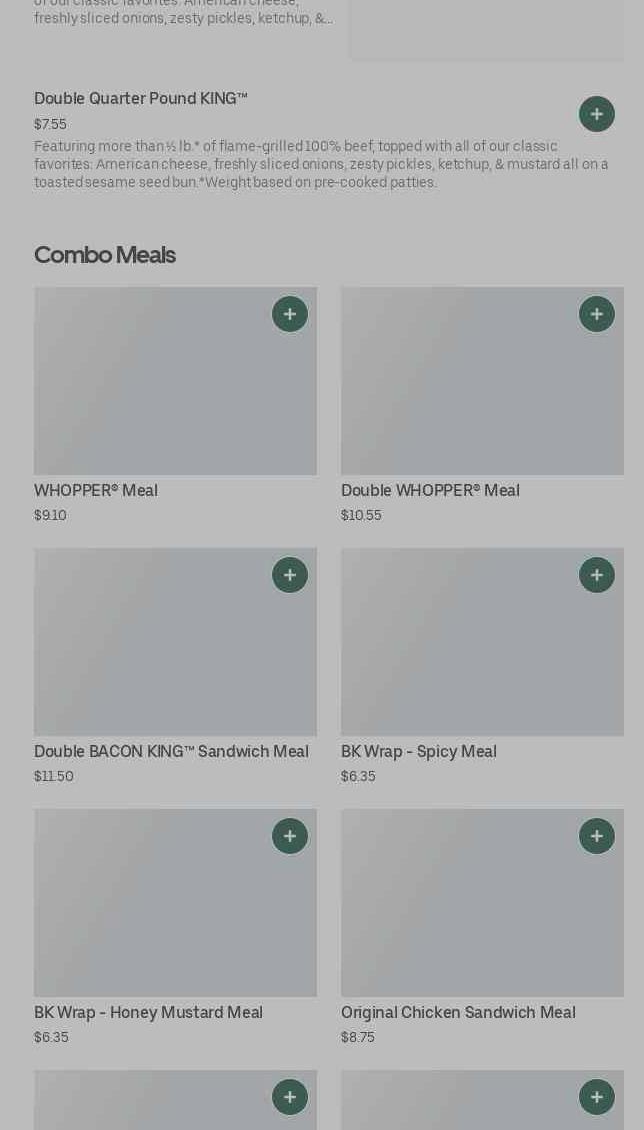
Task: View Double BACON KING Sandwich Meal details
Action: 150,660
